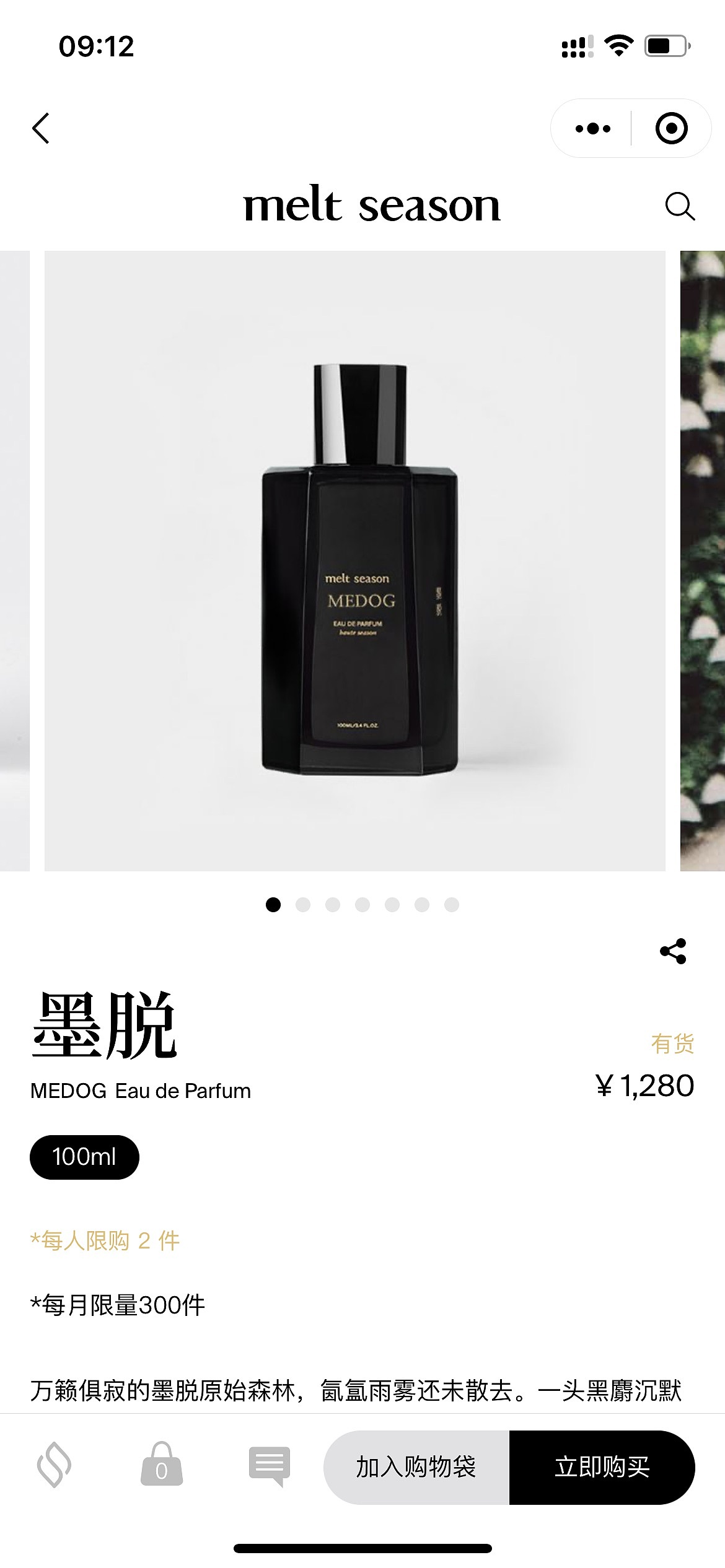Image resolution: width=725 pixels, height=1568 pixels.
Task: Share the MEDOG perfume product
Action: (x=673, y=951)
